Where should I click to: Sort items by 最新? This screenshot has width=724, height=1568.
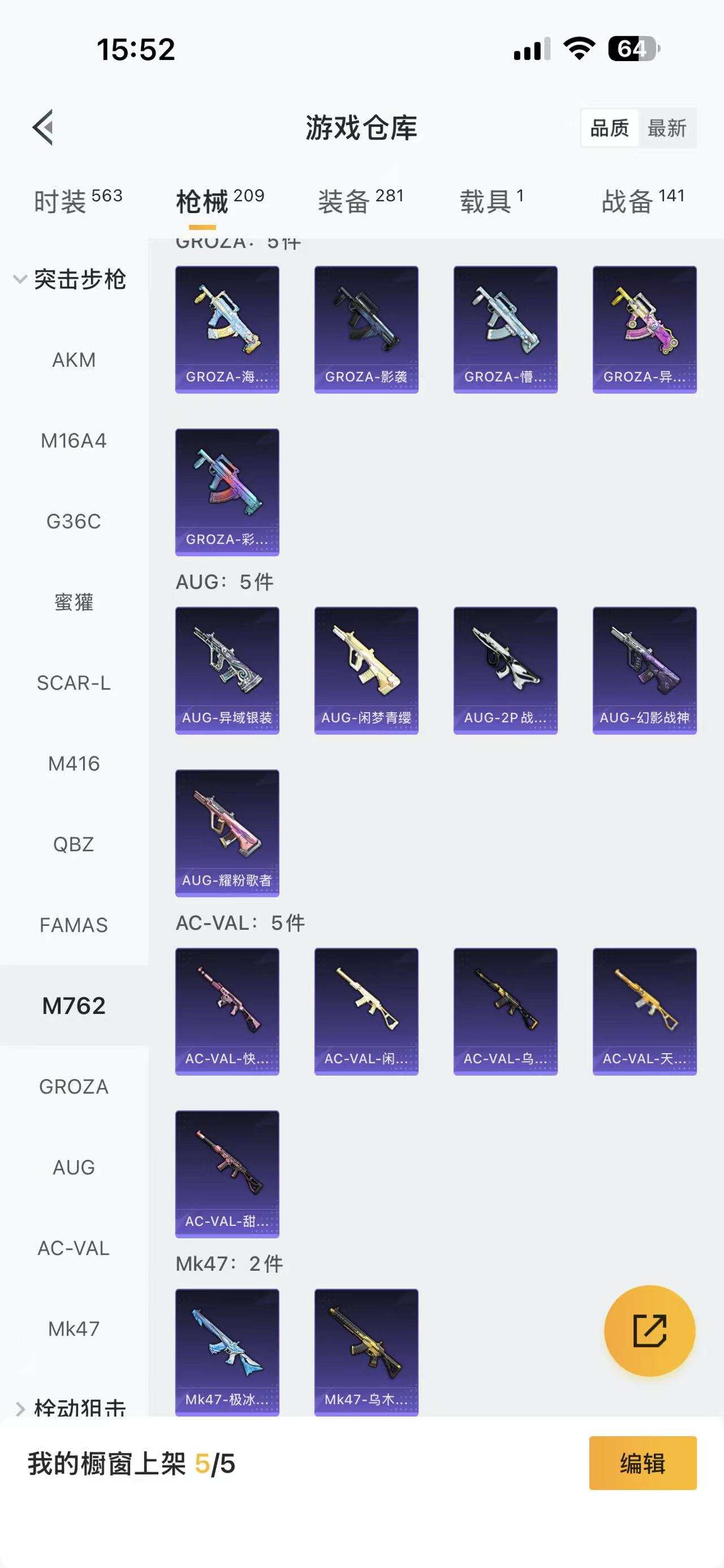tap(667, 128)
